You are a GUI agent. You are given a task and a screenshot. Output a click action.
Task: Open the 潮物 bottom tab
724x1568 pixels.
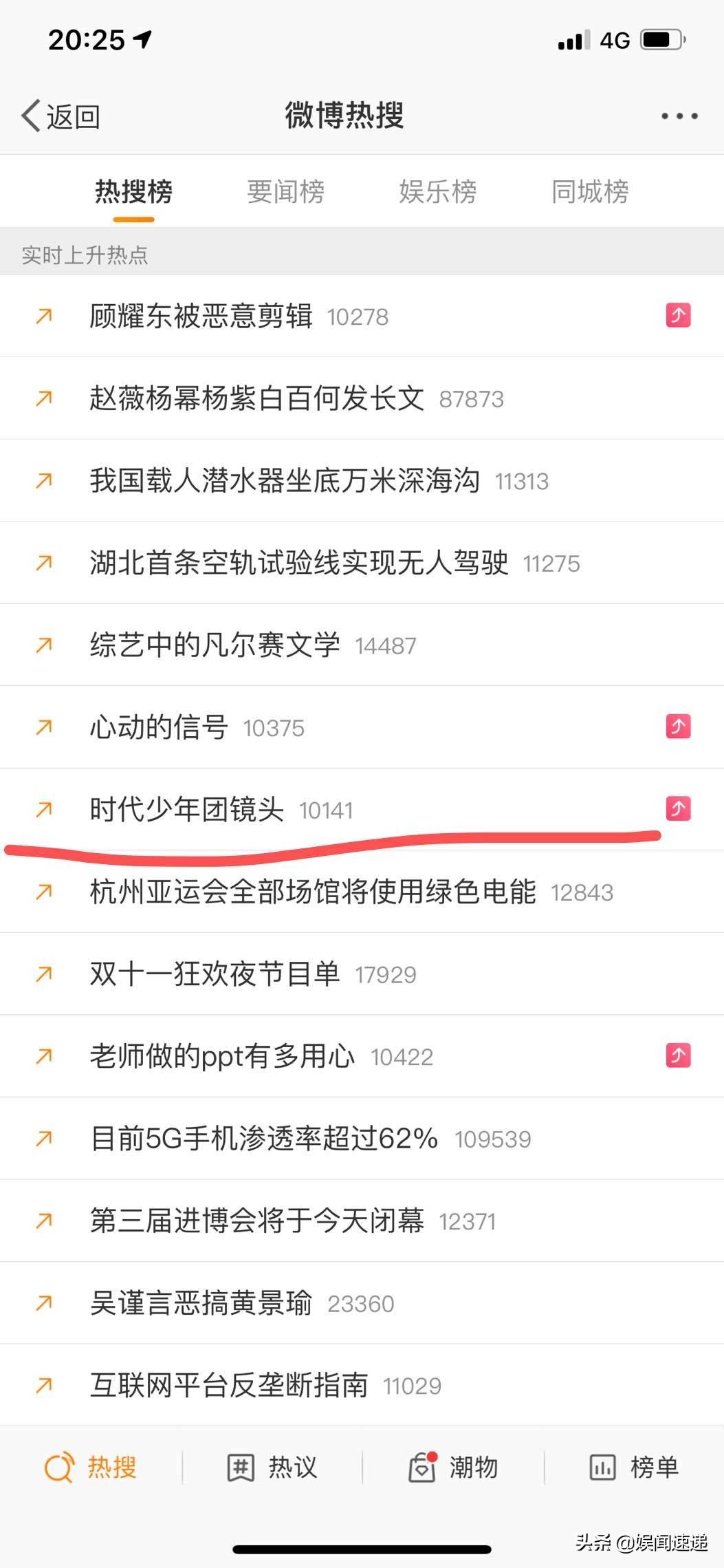(452, 1467)
